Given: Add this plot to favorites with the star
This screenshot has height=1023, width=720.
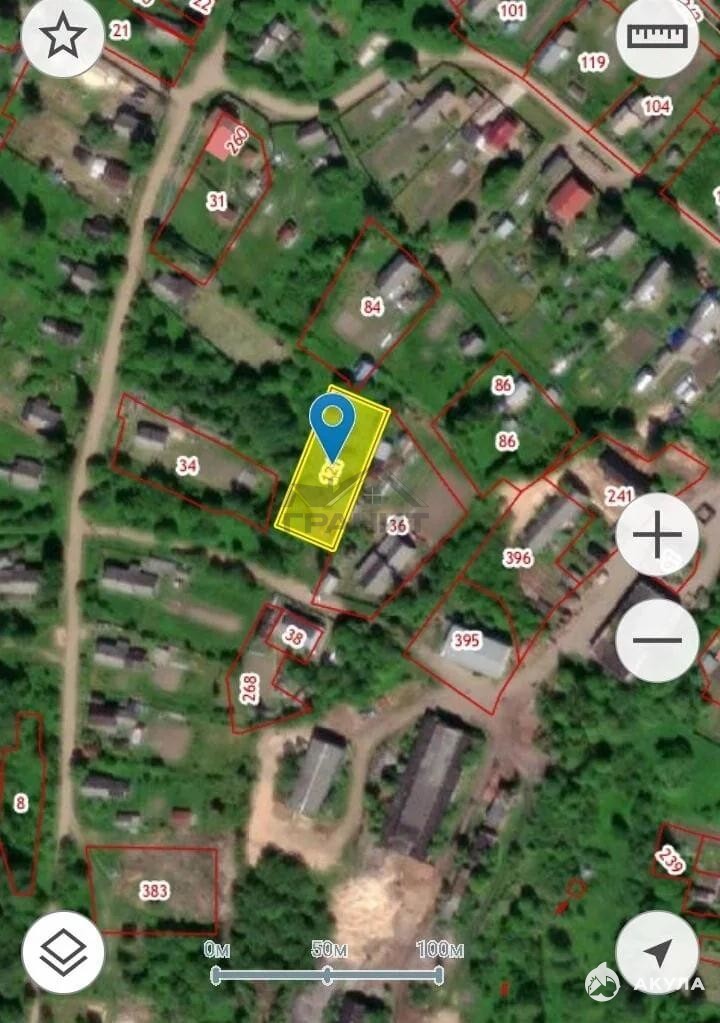Looking at the screenshot, I should 62,37.
